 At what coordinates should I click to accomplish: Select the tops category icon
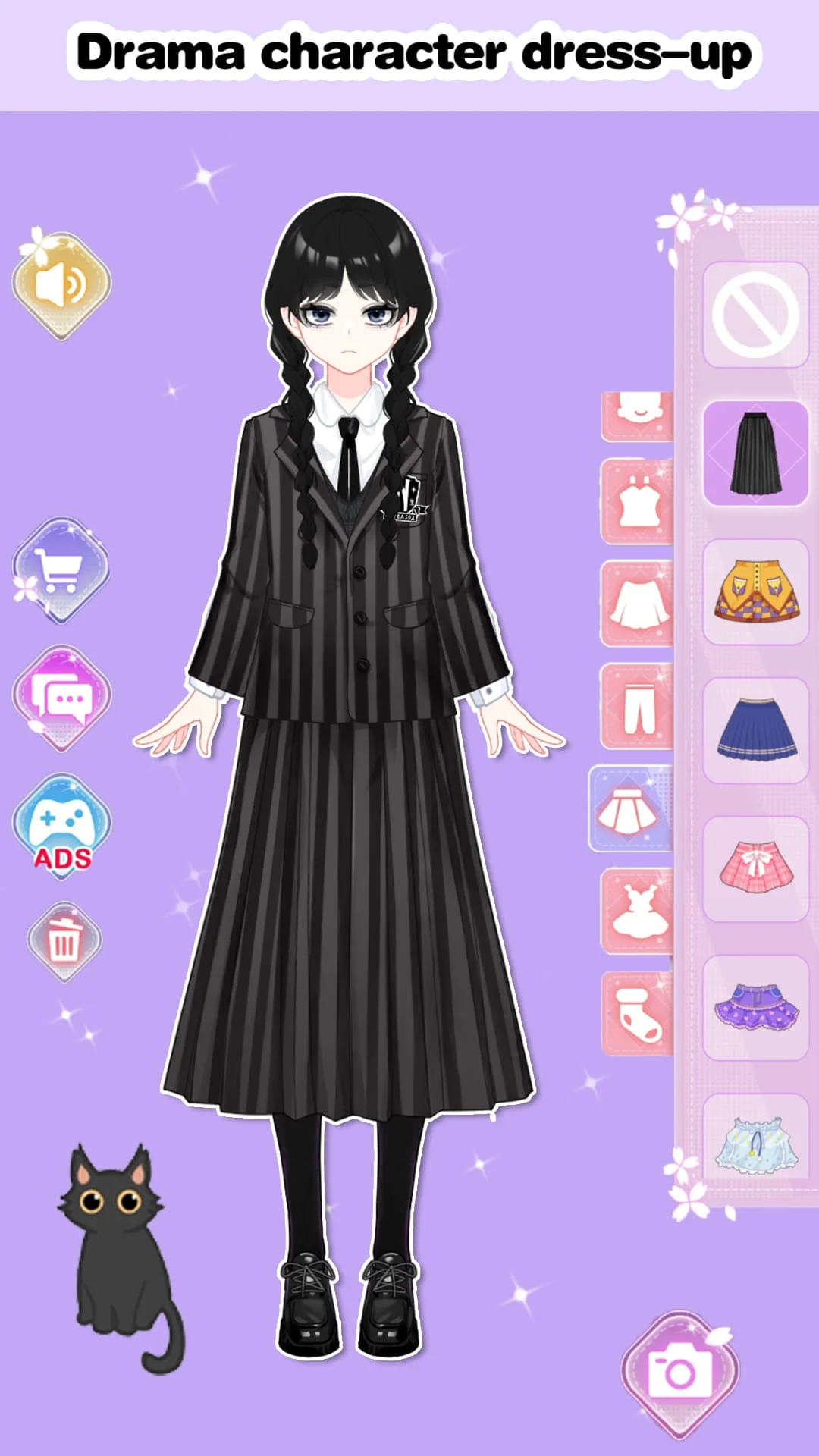637,499
